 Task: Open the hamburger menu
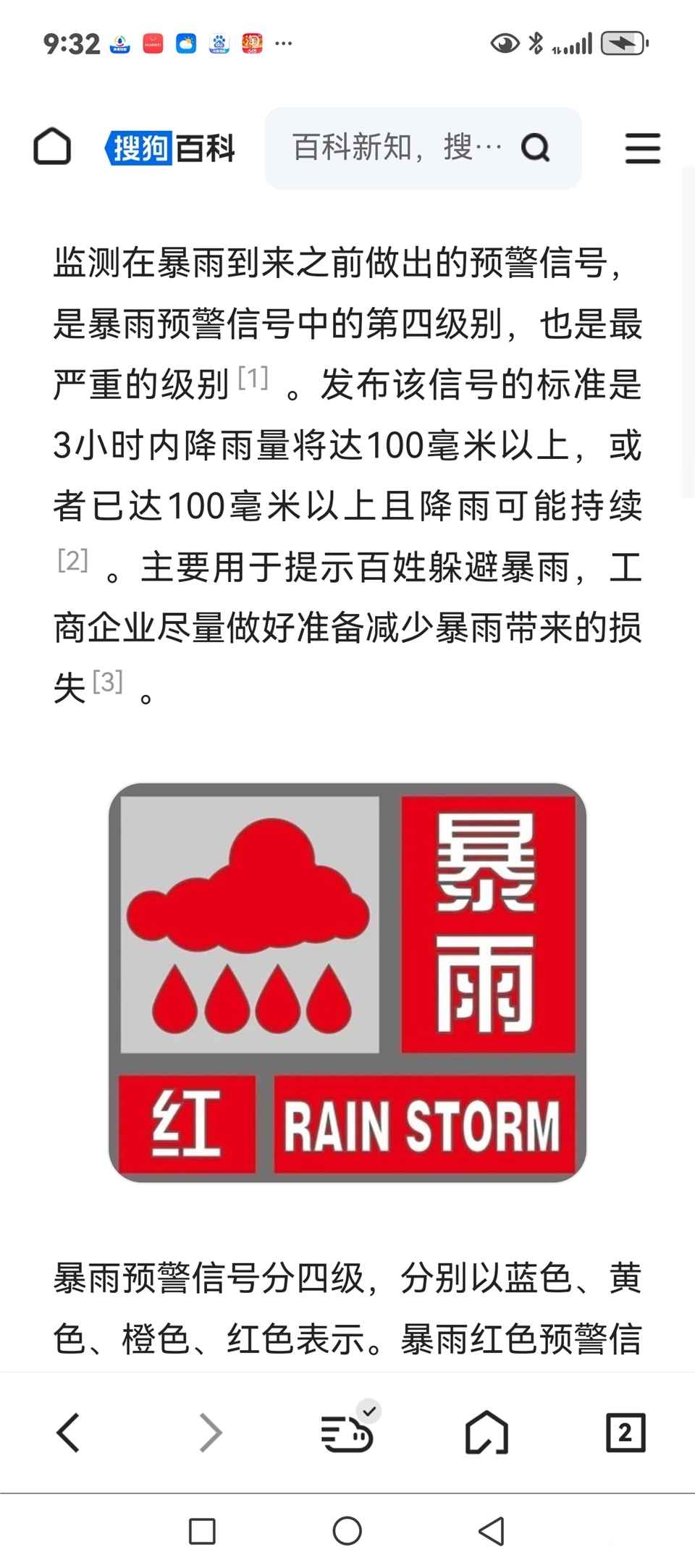click(x=642, y=148)
